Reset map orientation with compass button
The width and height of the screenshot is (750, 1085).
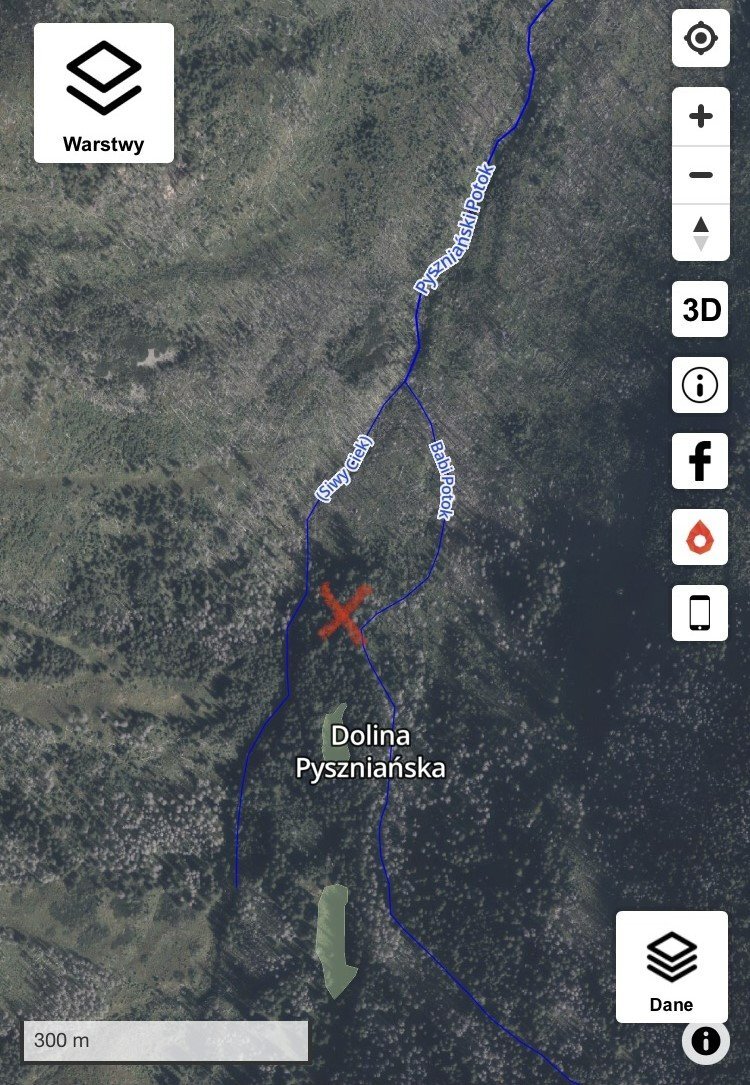point(700,233)
